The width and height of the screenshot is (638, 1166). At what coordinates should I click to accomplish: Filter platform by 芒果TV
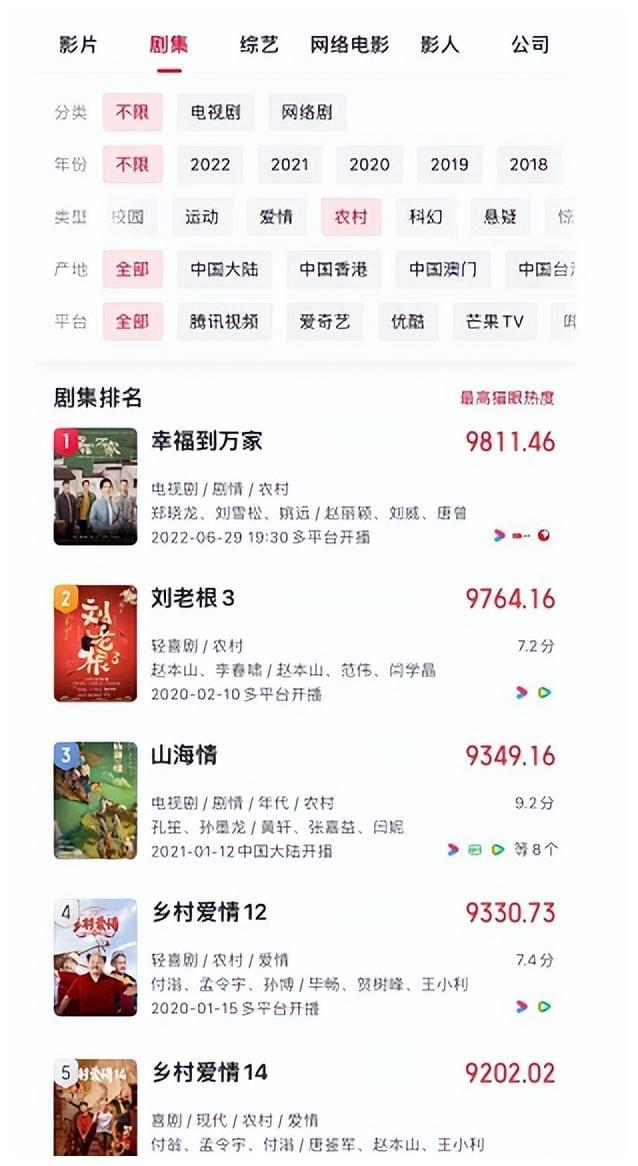(494, 322)
